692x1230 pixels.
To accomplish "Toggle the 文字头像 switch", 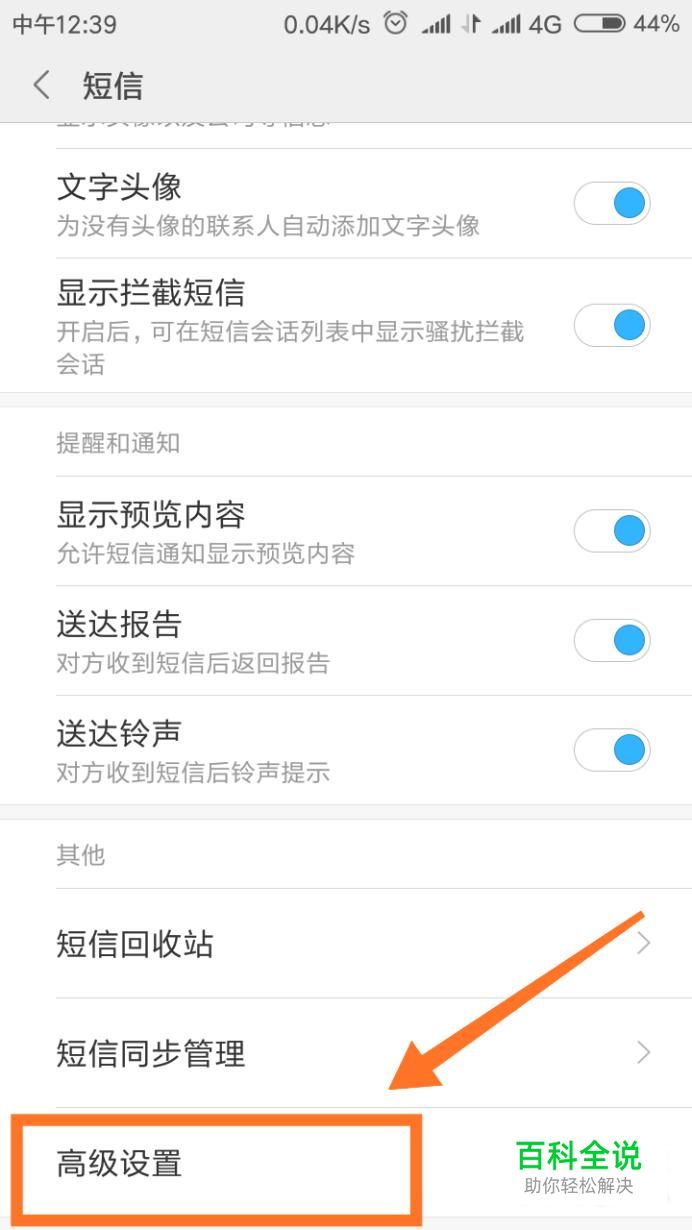I will pos(612,204).
